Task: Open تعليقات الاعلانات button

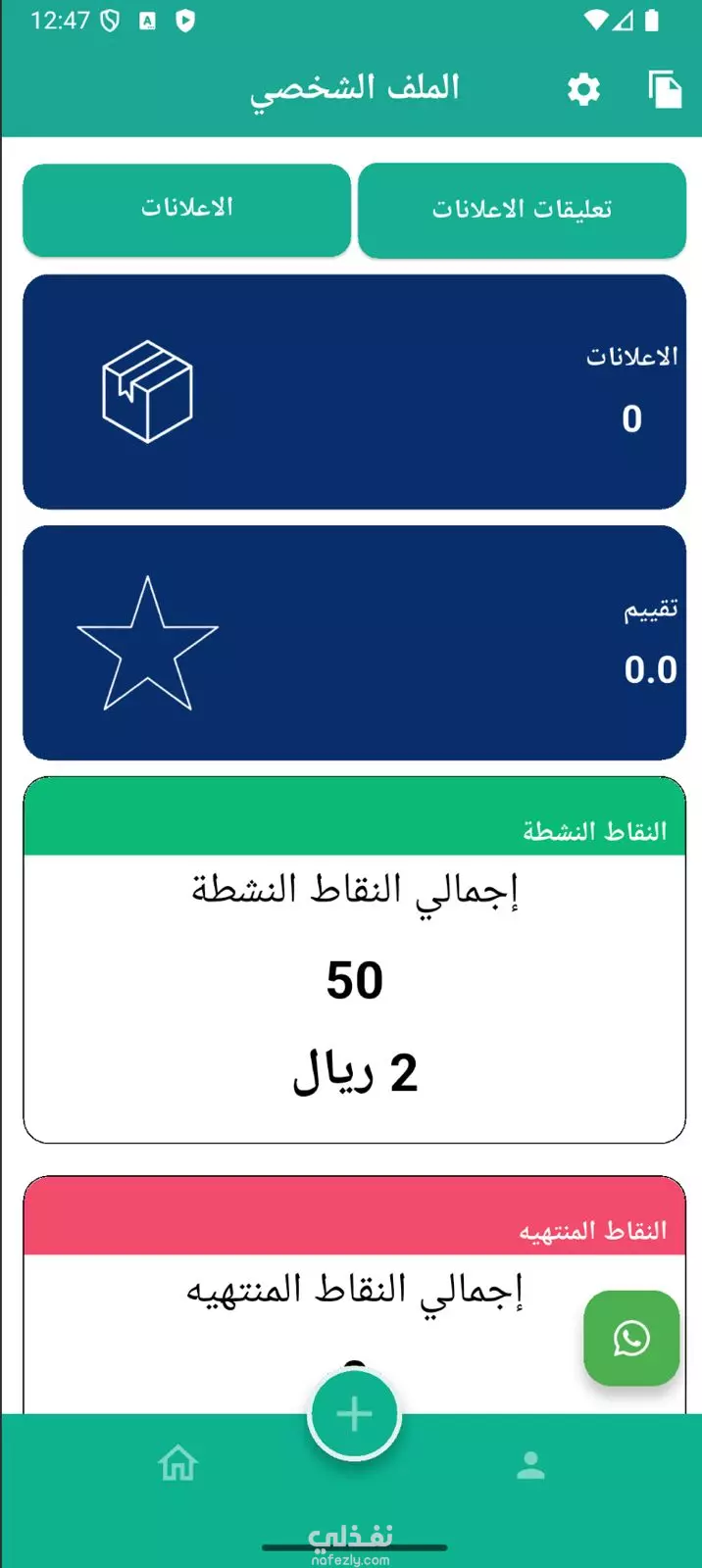Action: (522, 210)
